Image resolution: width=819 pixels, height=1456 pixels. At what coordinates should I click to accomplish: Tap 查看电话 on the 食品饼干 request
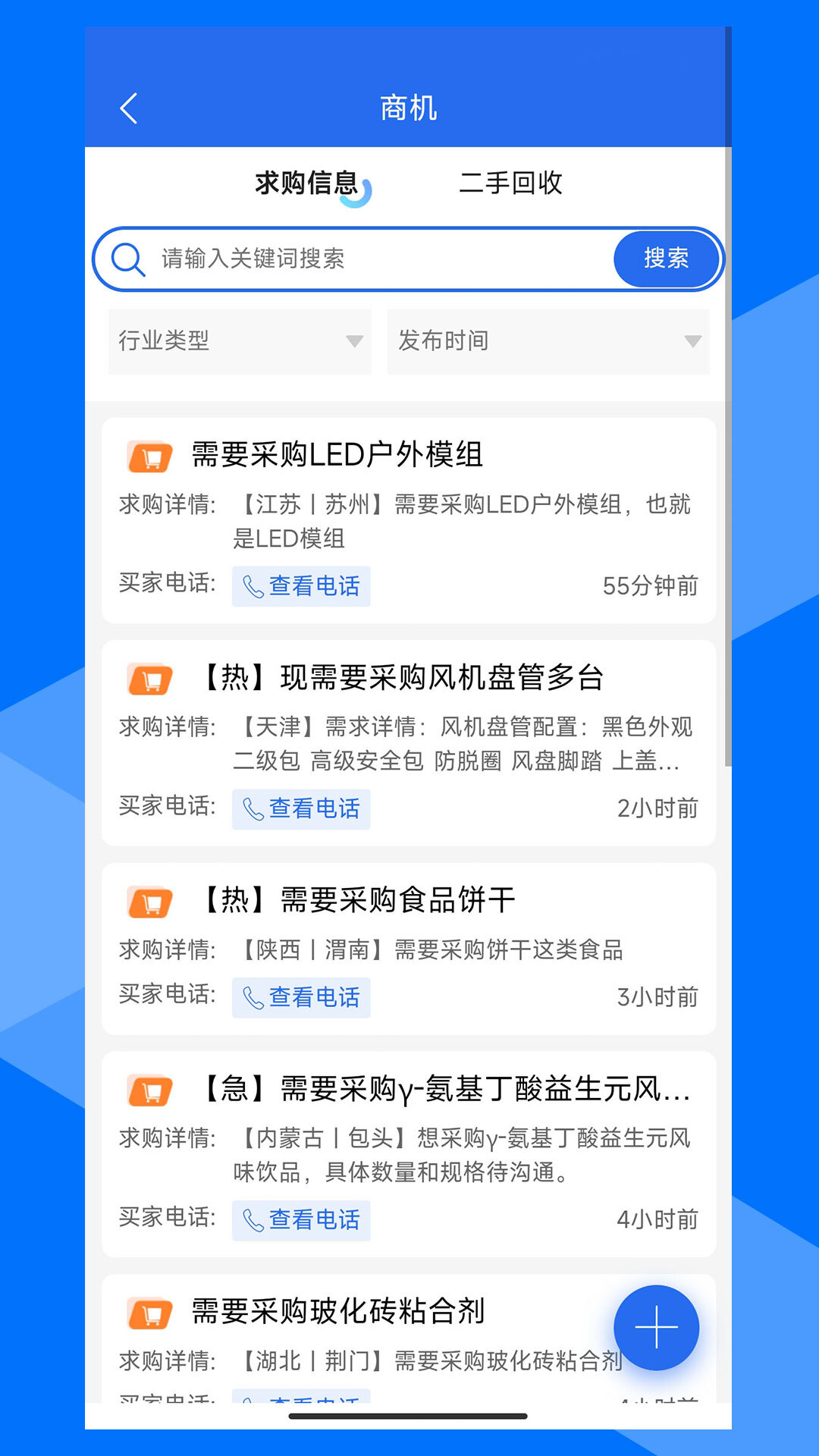[x=301, y=997]
